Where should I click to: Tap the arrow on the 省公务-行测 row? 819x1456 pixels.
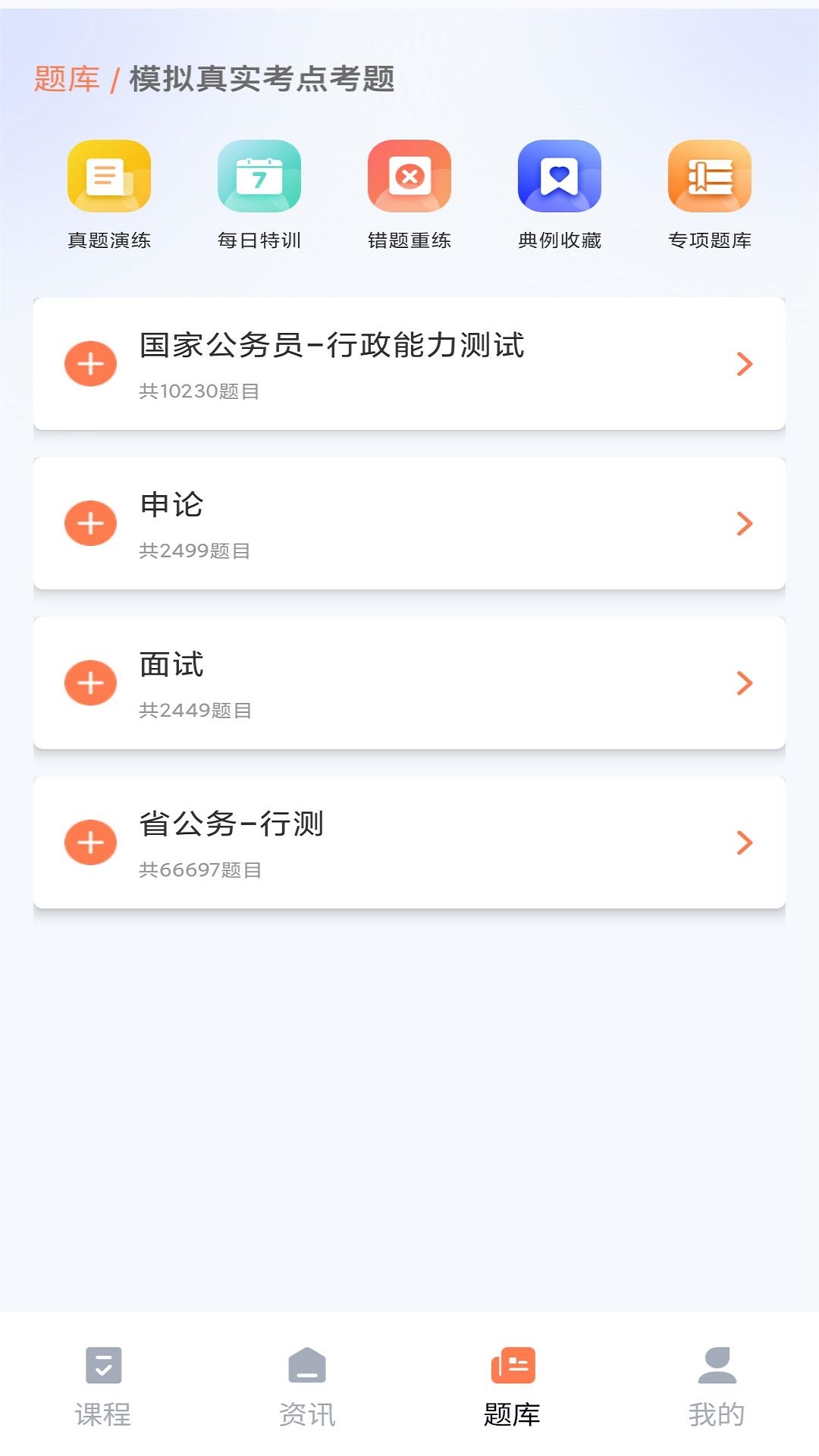(745, 843)
